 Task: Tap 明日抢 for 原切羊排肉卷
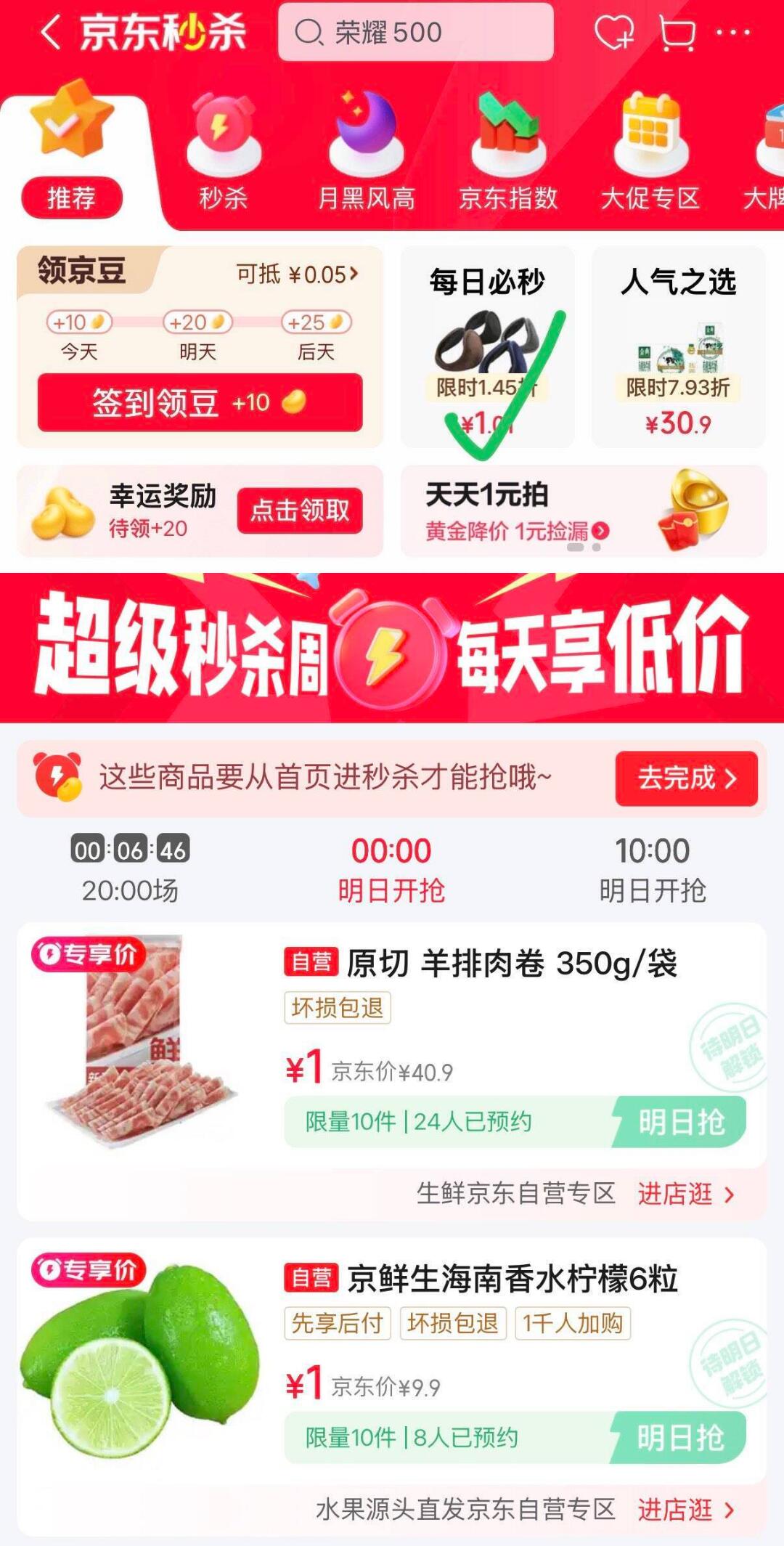pos(680,1122)
